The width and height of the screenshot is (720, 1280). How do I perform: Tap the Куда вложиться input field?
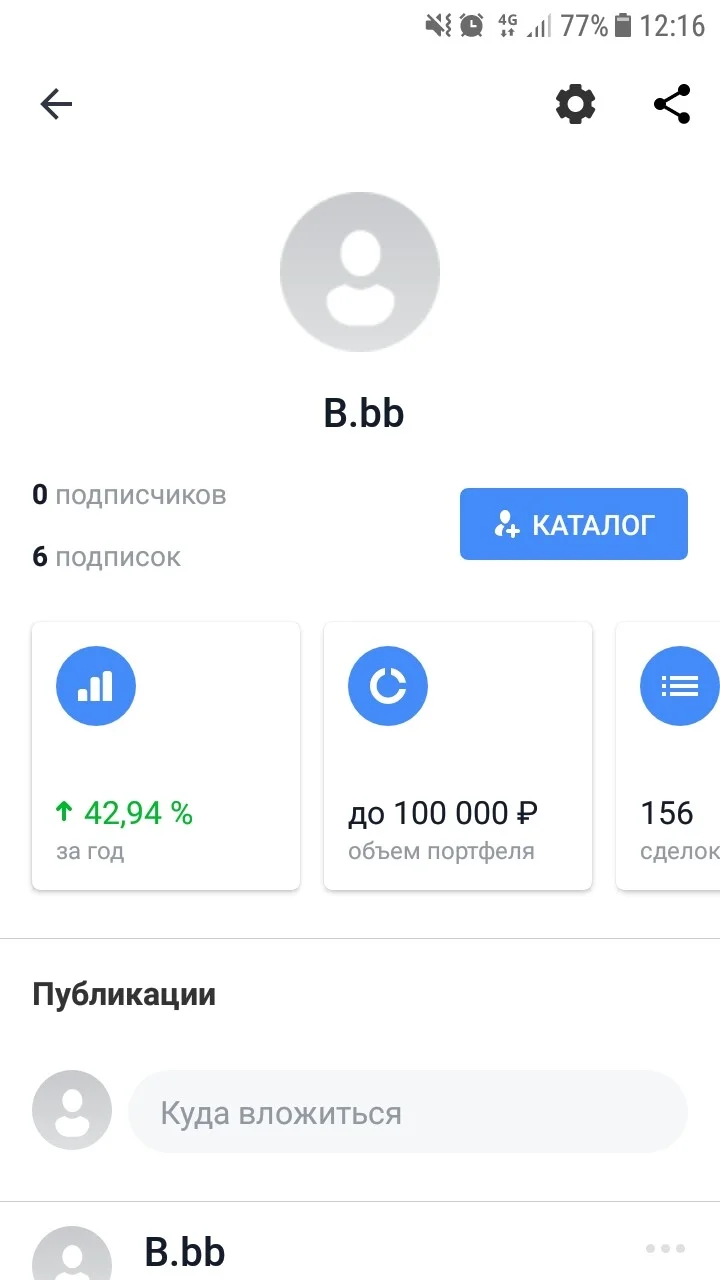pyautogui.click(x=408, y=1113)
